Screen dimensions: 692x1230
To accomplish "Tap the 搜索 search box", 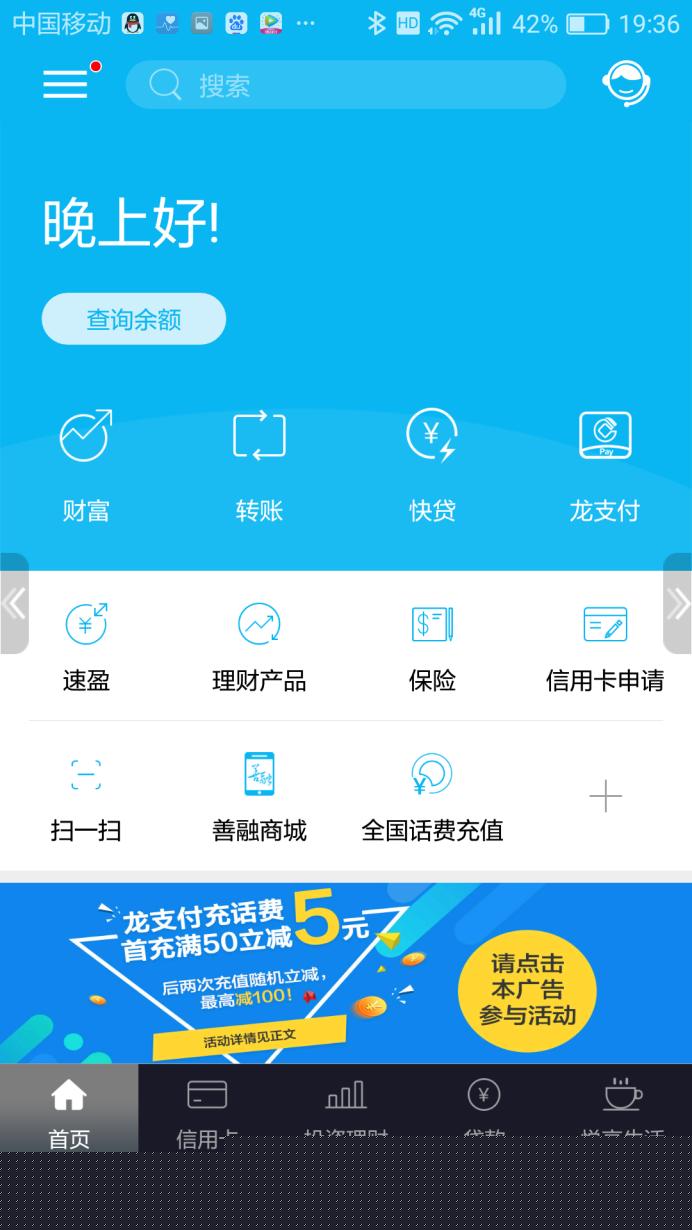I will pyautogui.click(x=345, y=85).
